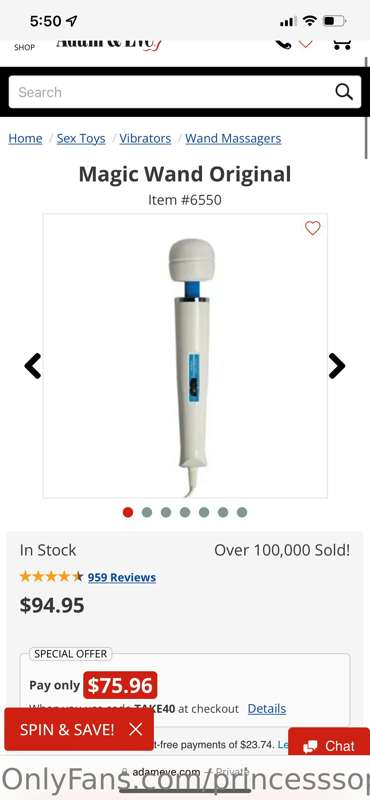View special offer Details link
This screenshot has width=370, height=800.
267,709
